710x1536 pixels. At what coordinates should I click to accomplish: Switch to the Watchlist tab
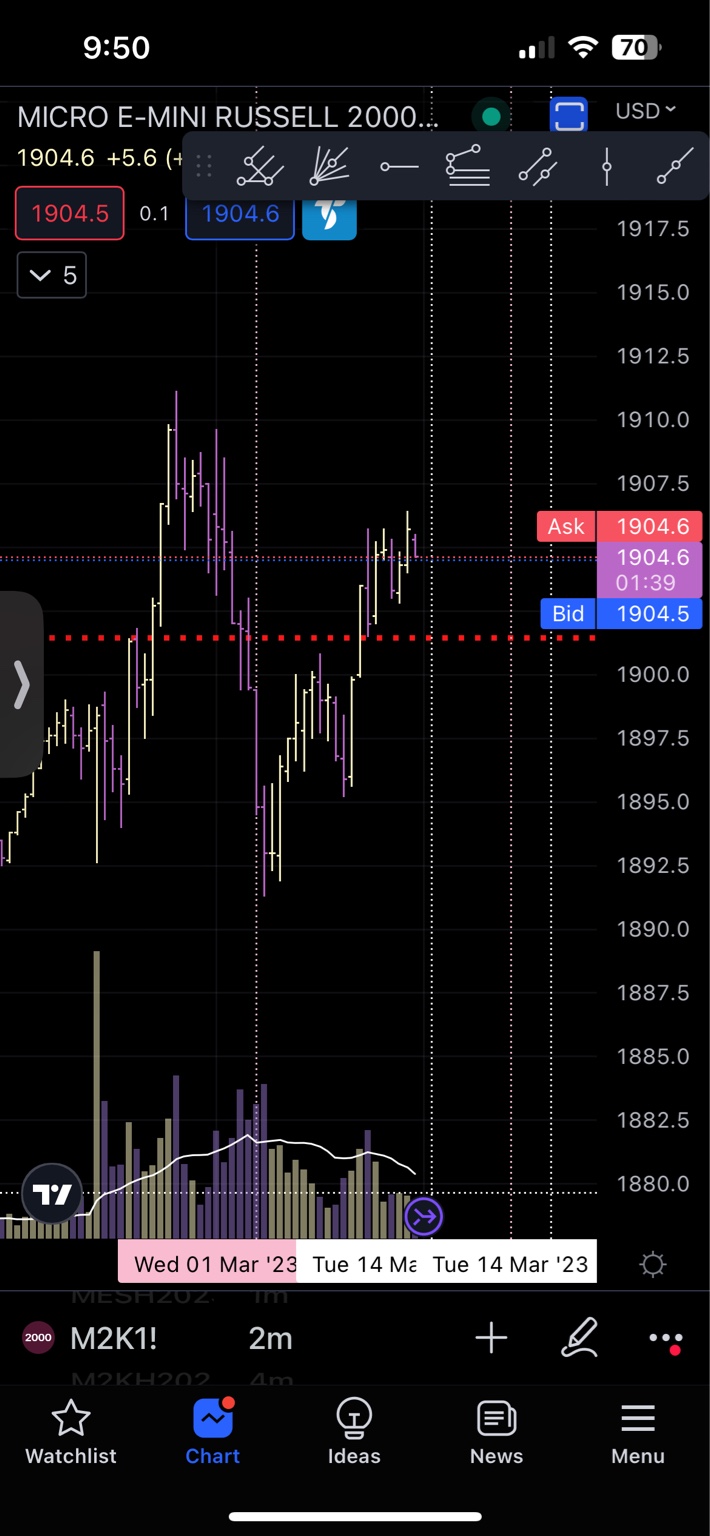pos(71,1432)
